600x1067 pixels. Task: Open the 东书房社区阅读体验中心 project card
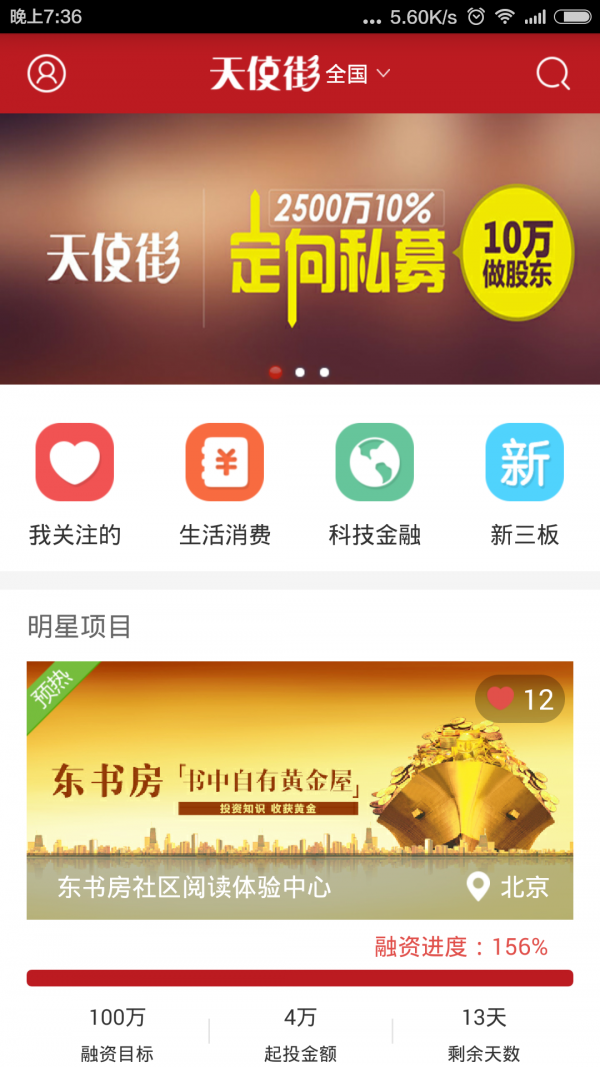click(x=300, y=790)
